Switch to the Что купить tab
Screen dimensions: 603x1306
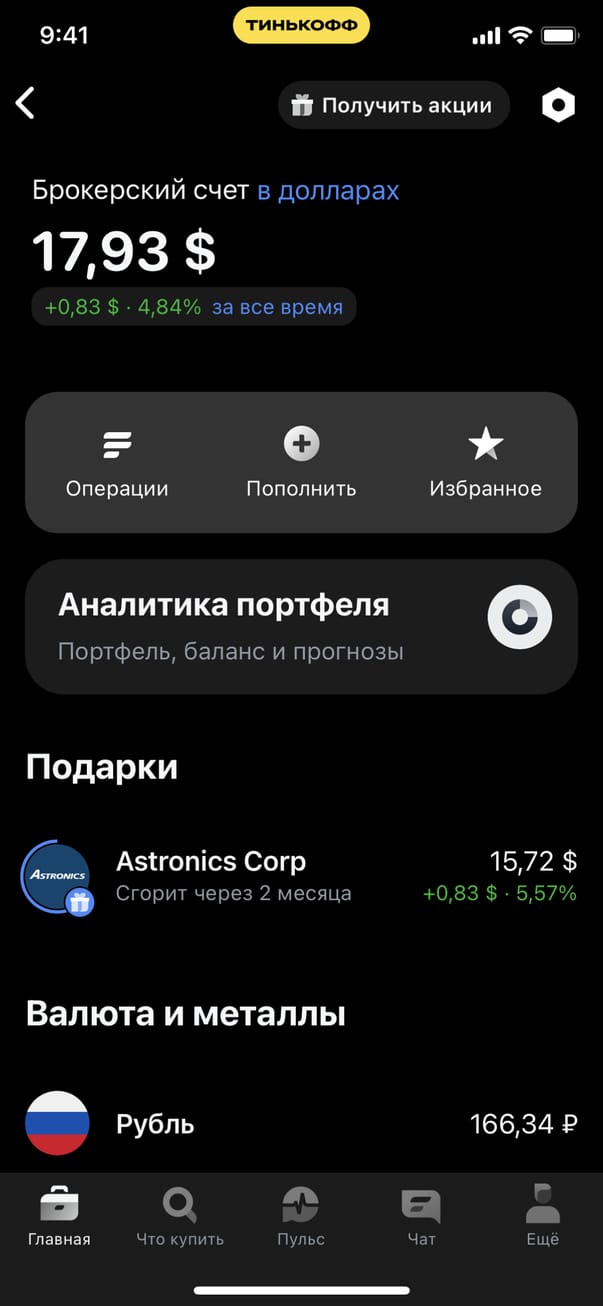click(180, 1215)
